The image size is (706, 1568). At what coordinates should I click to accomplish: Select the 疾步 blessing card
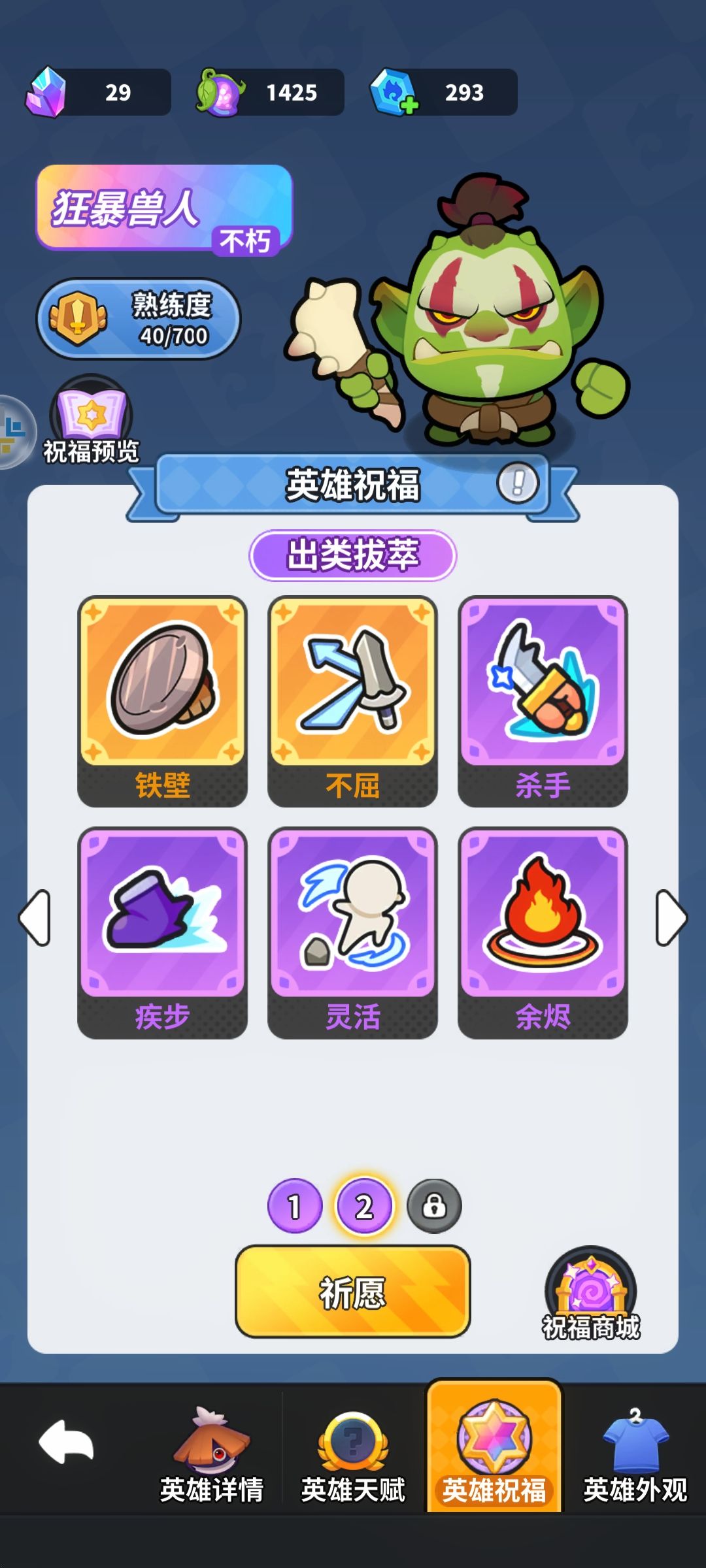(x=163, y=921)
